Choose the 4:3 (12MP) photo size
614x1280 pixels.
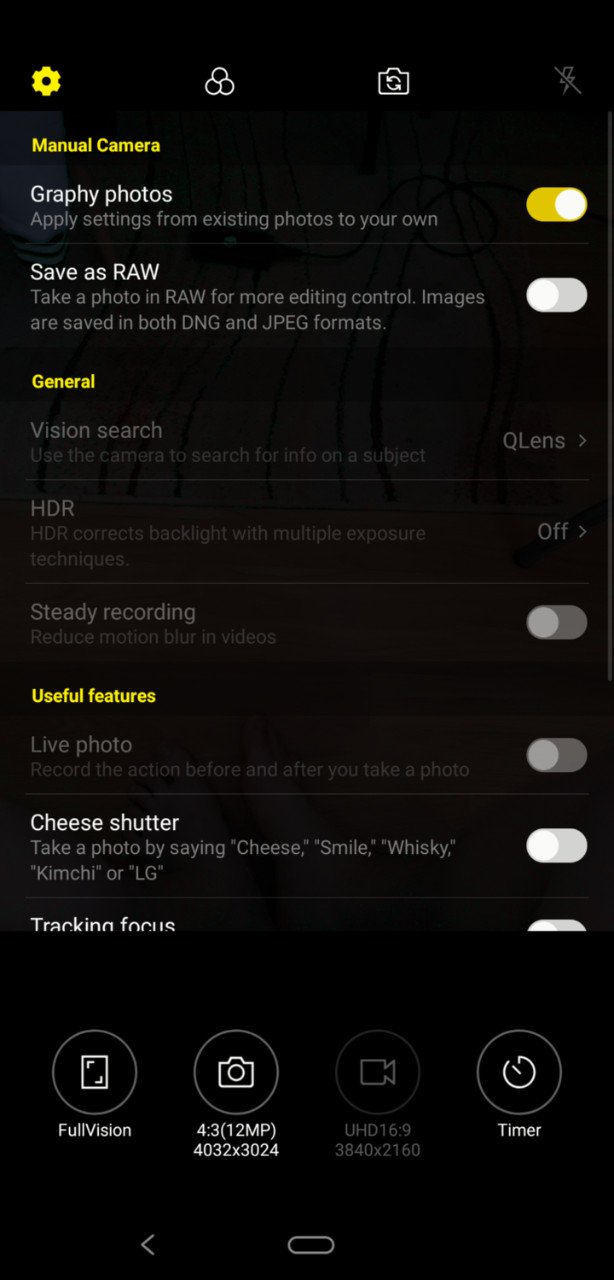tap(236, 1073)
